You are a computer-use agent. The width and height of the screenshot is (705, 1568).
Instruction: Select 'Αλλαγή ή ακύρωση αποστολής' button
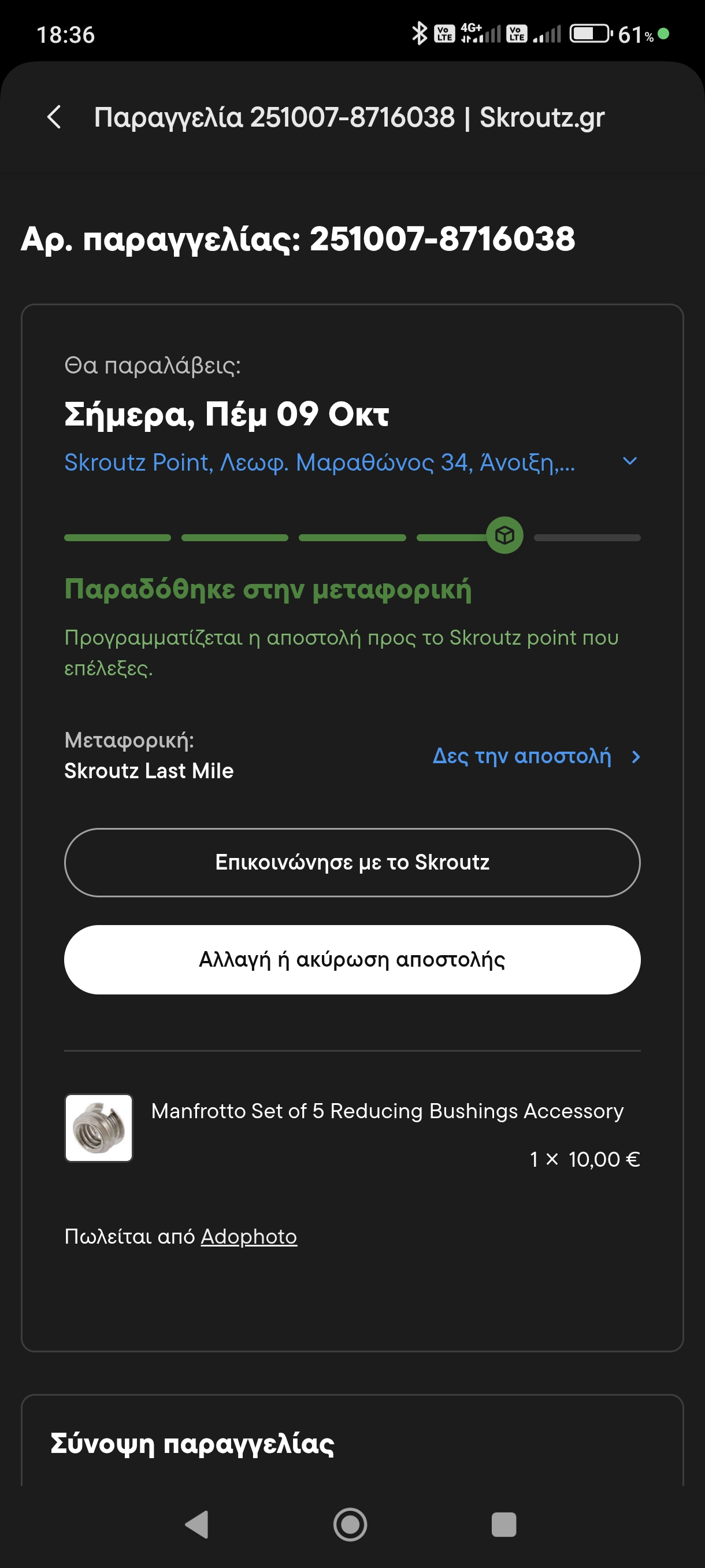click(x=352, y=959)
